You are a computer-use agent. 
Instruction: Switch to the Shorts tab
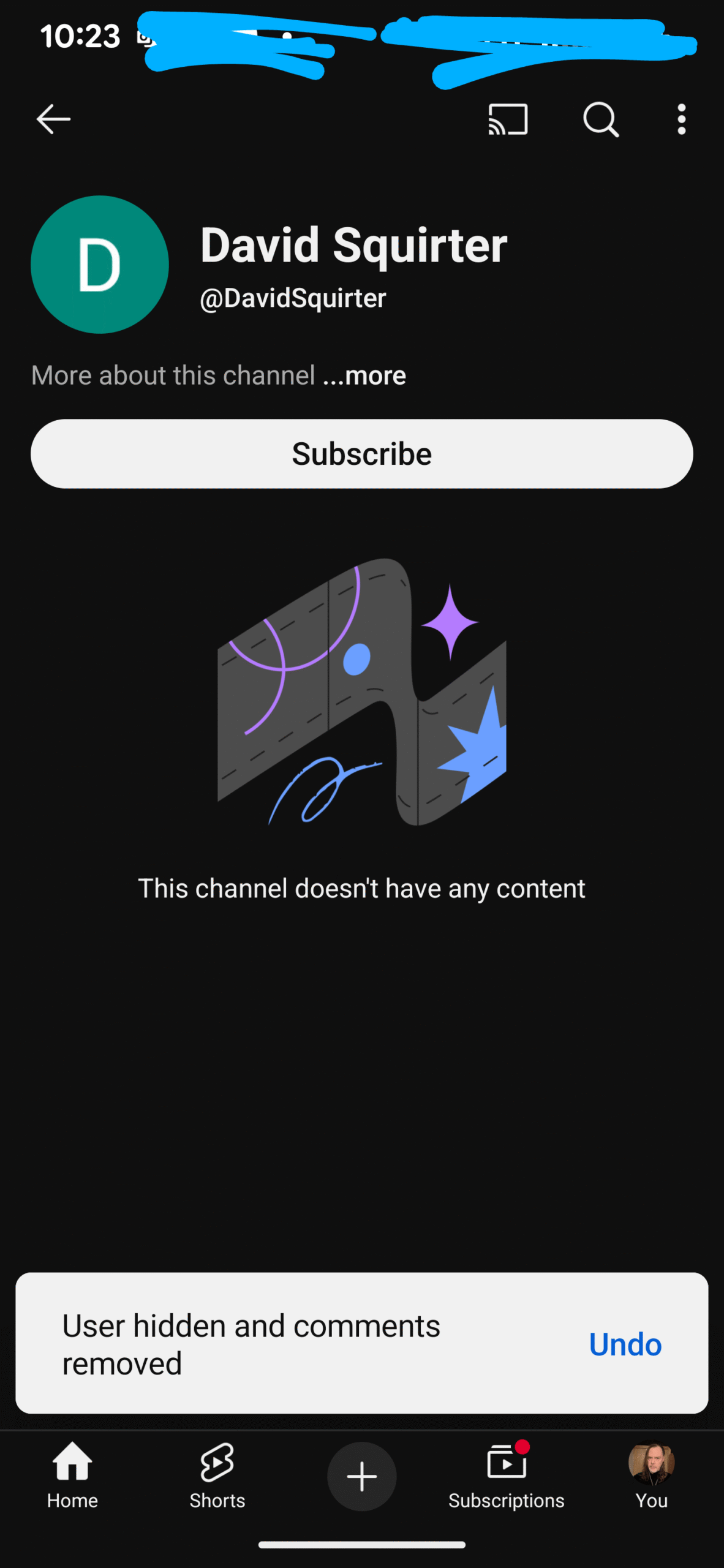tap(217, 1475)
